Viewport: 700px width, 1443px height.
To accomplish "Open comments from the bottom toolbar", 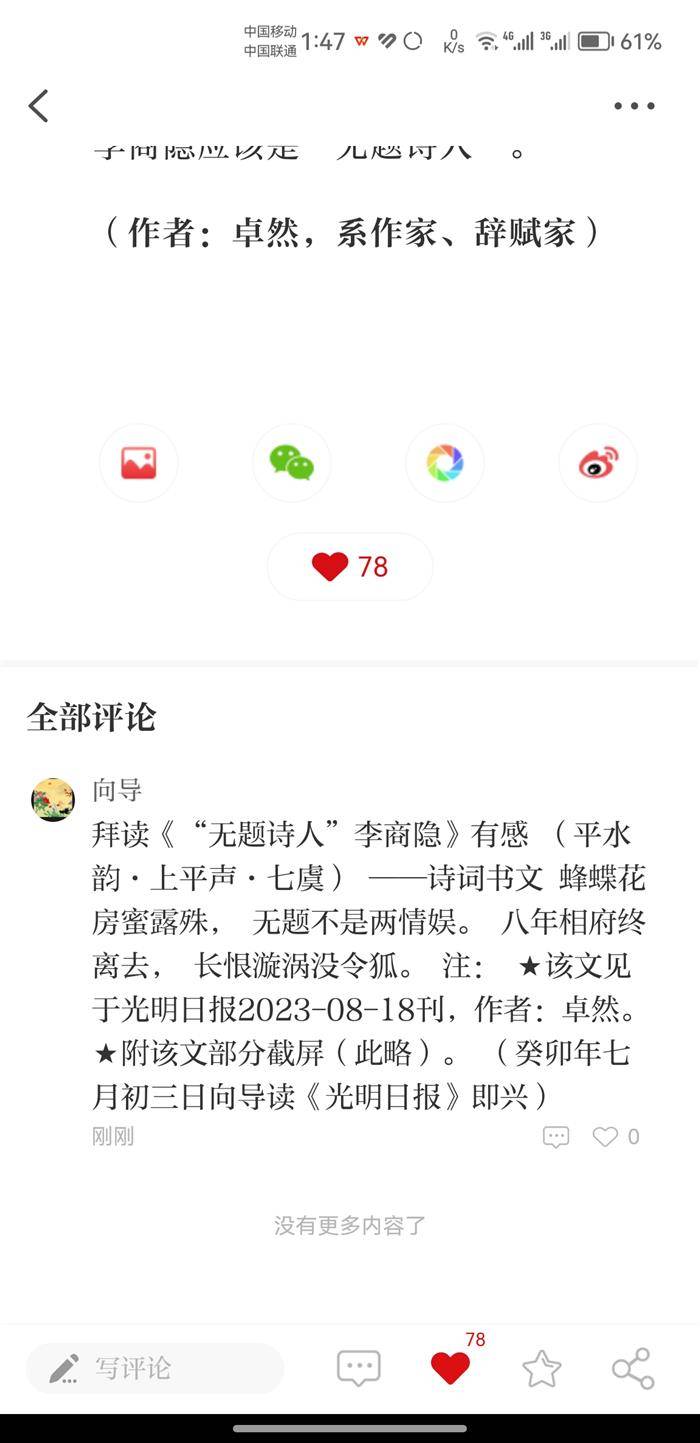I will point(359,1368).
